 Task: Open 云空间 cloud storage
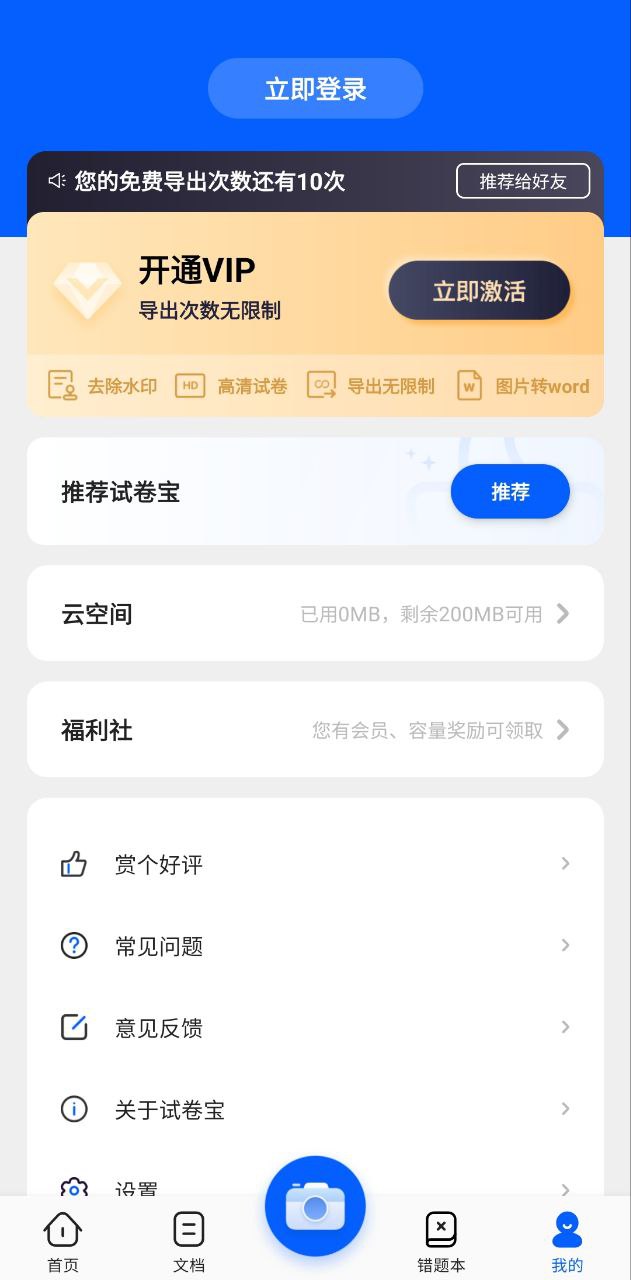[x=315, y=613]
